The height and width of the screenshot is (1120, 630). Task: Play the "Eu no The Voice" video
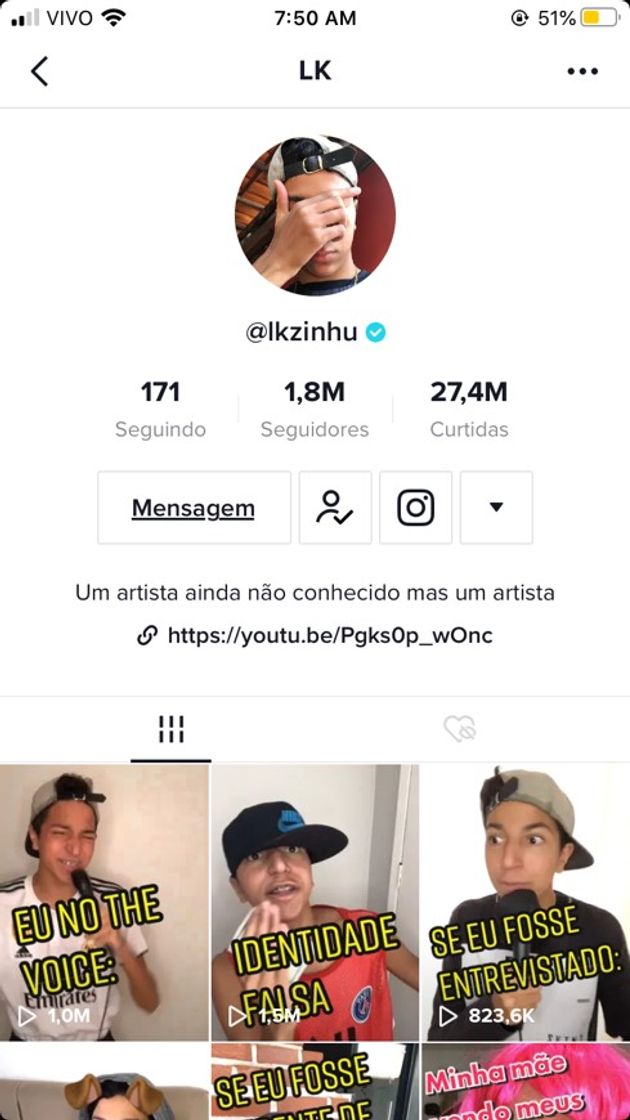105,902
